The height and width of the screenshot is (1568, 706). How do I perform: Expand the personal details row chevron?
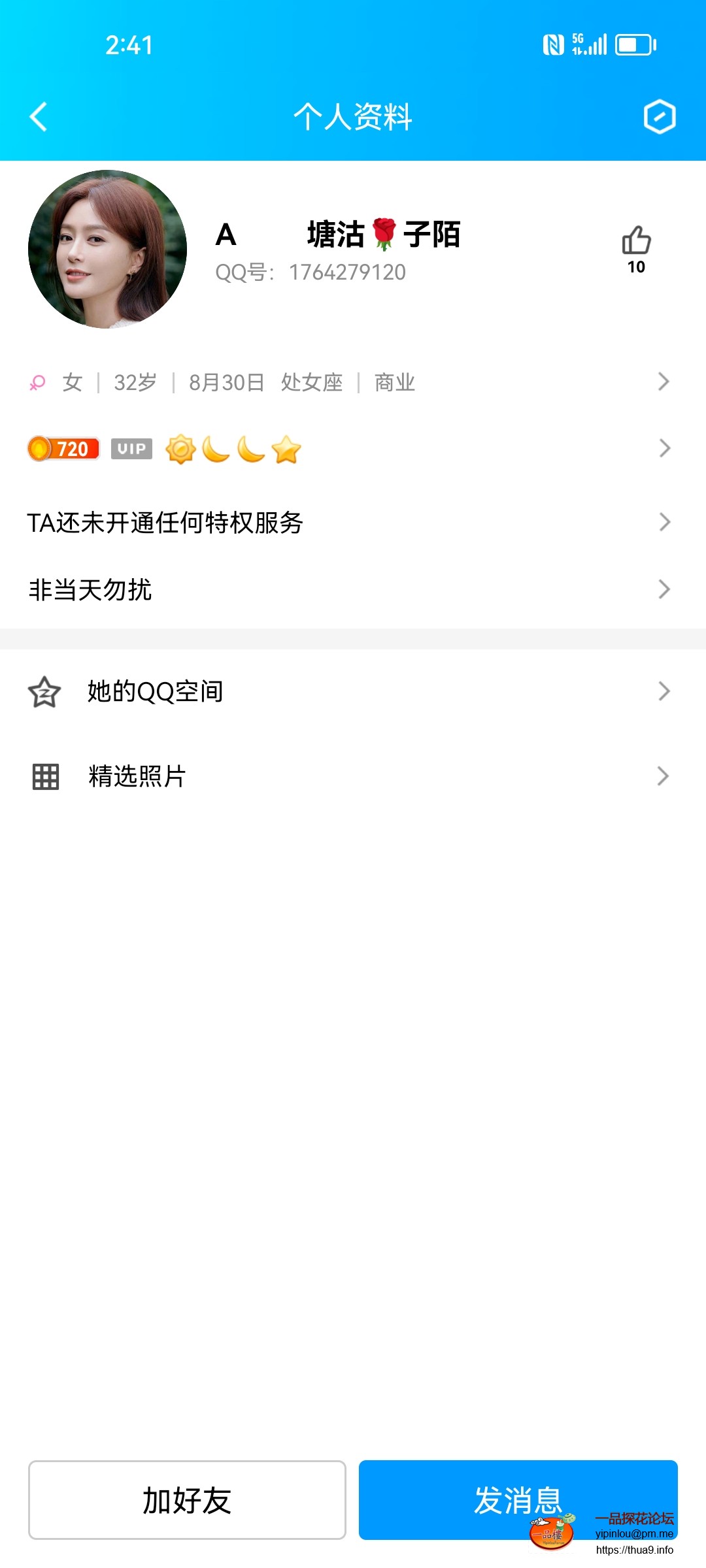[x=664, y=382]
